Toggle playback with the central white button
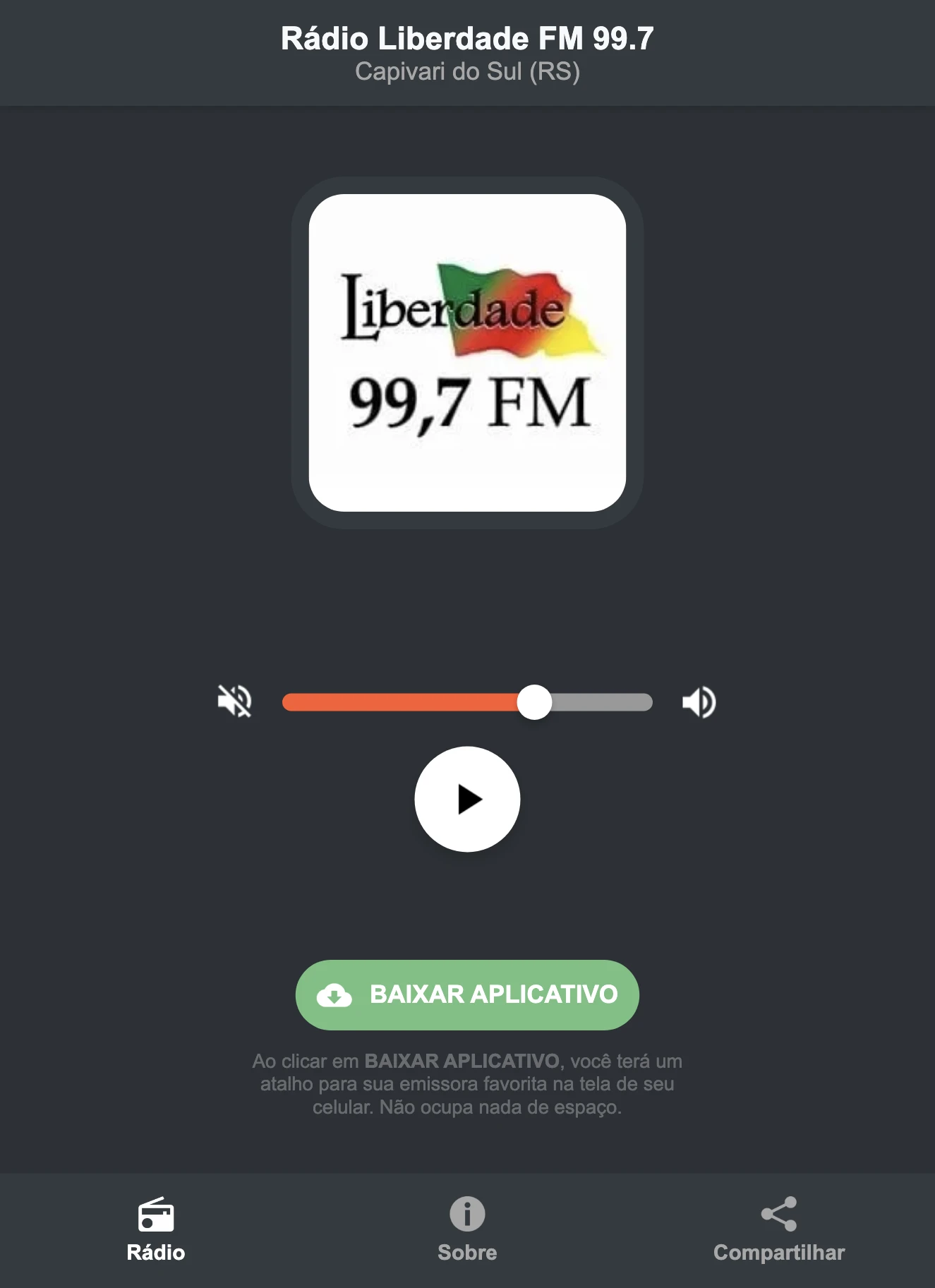 [x=467, y=798]
